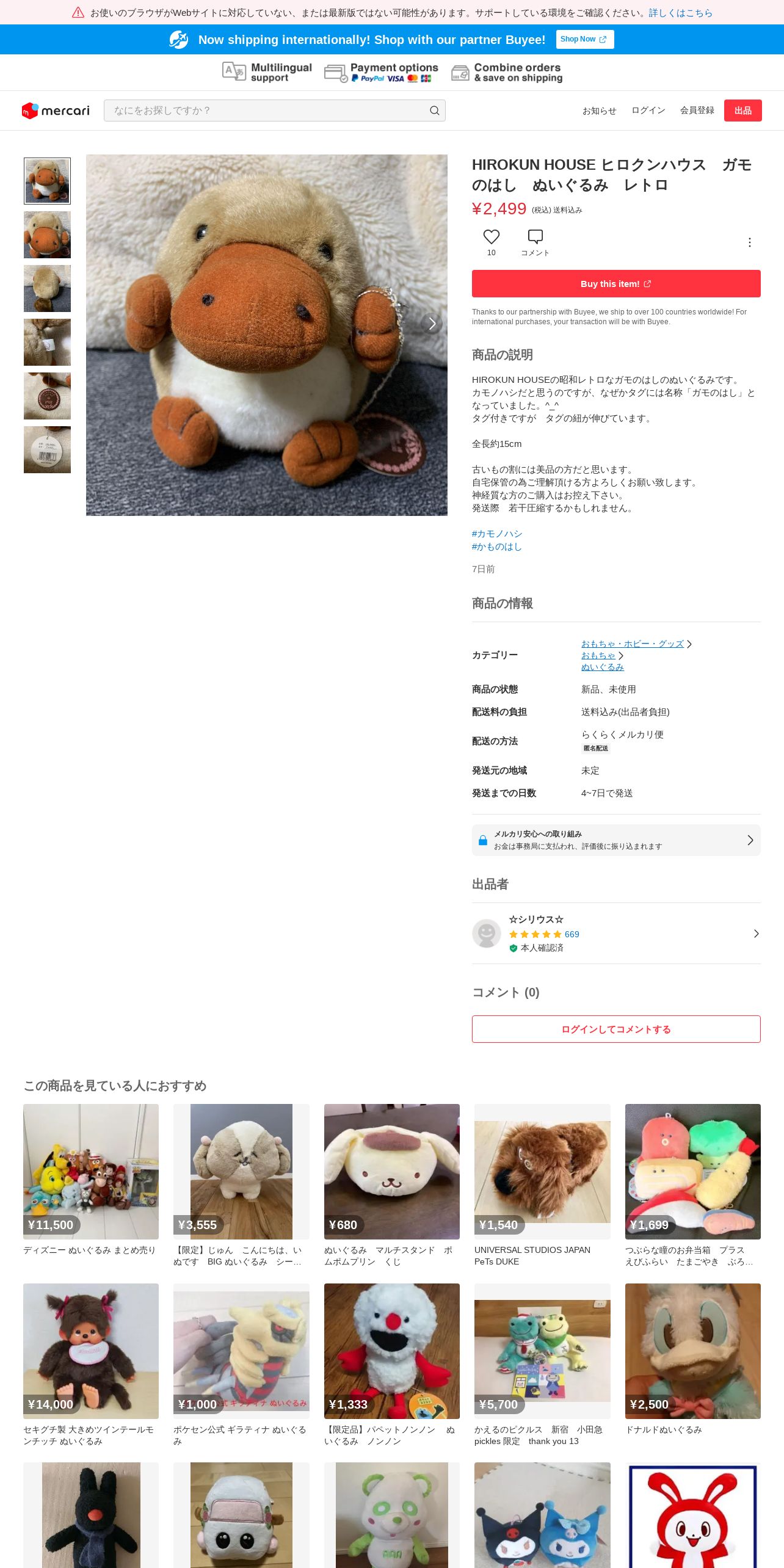
Task: Tap ログインしてコメントする button
Action: [x=616, y=1029]
